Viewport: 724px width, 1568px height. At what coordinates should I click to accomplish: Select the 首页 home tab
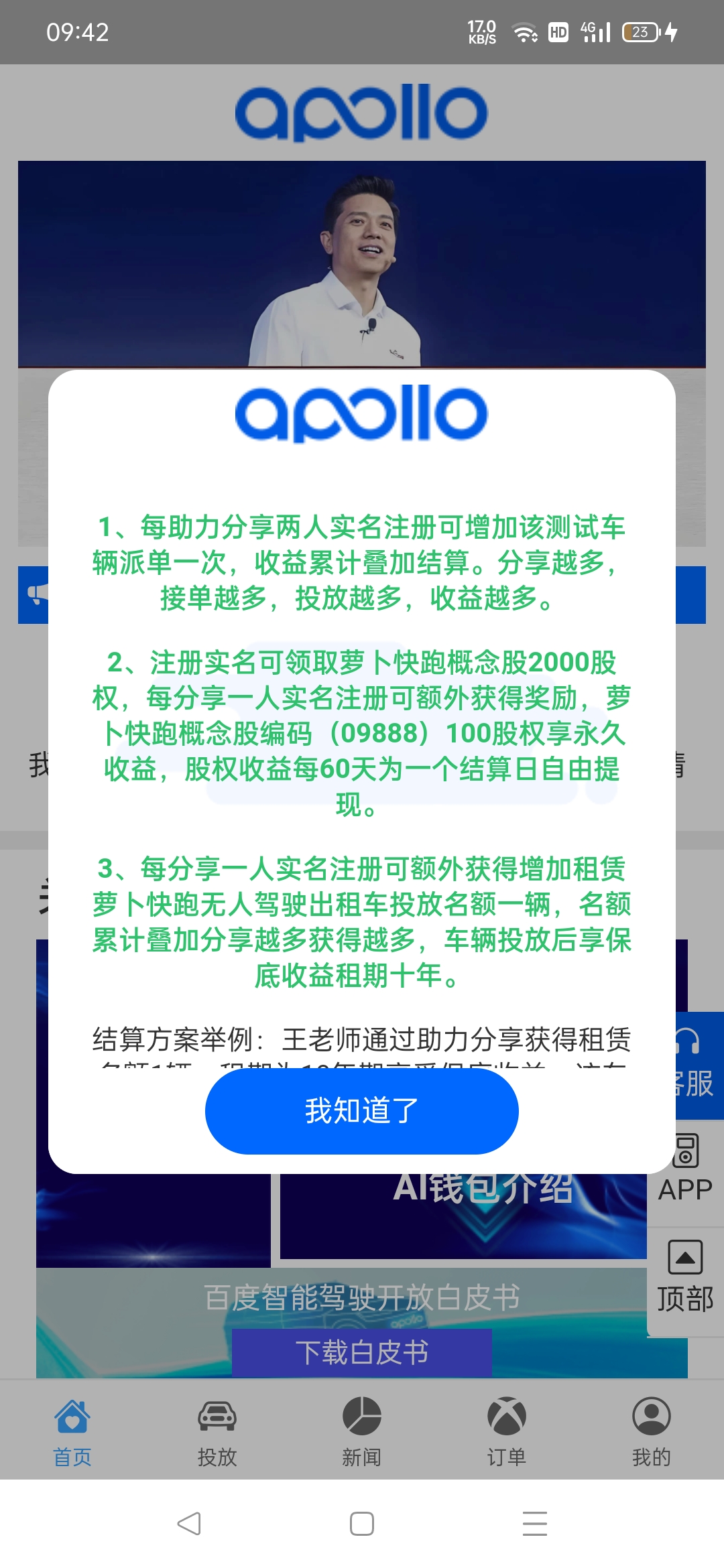pos(72,1431)
